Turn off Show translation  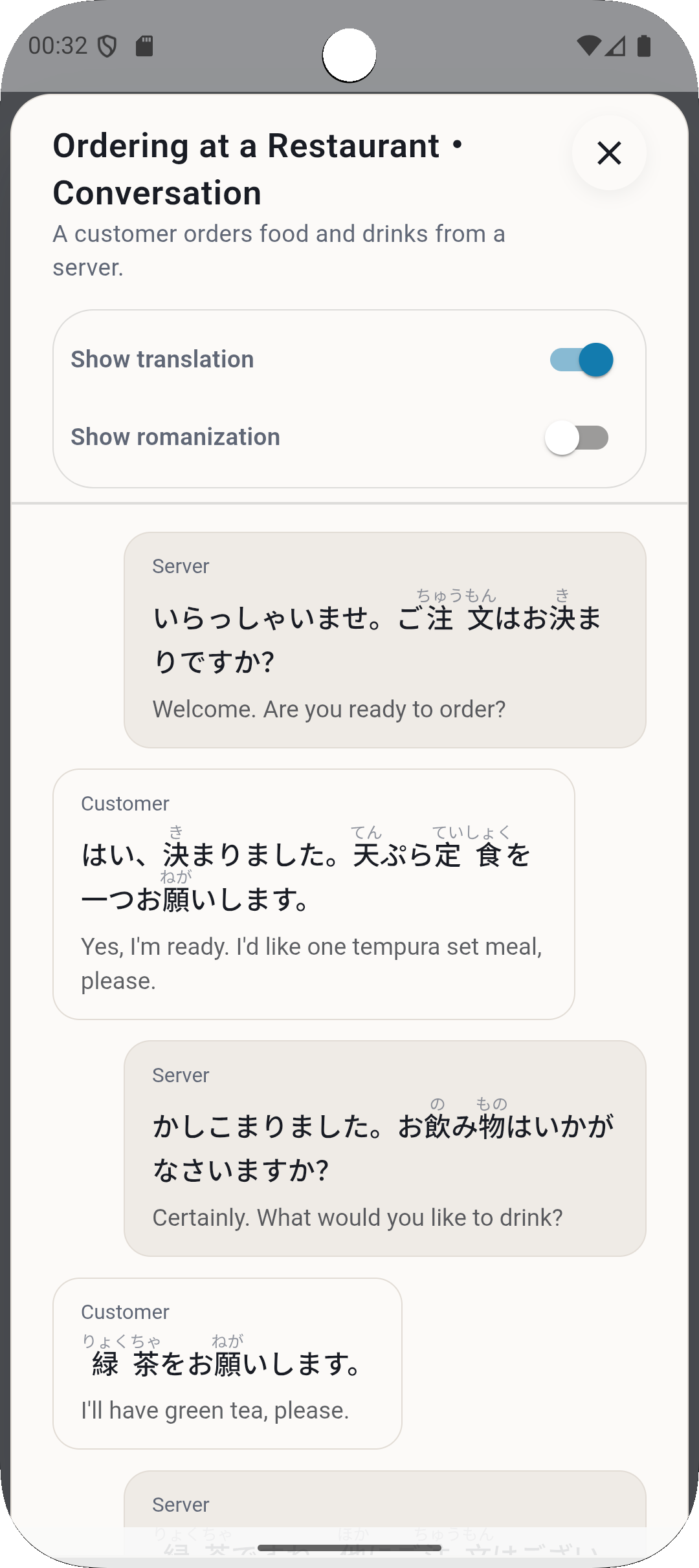(x=581, y=360)
